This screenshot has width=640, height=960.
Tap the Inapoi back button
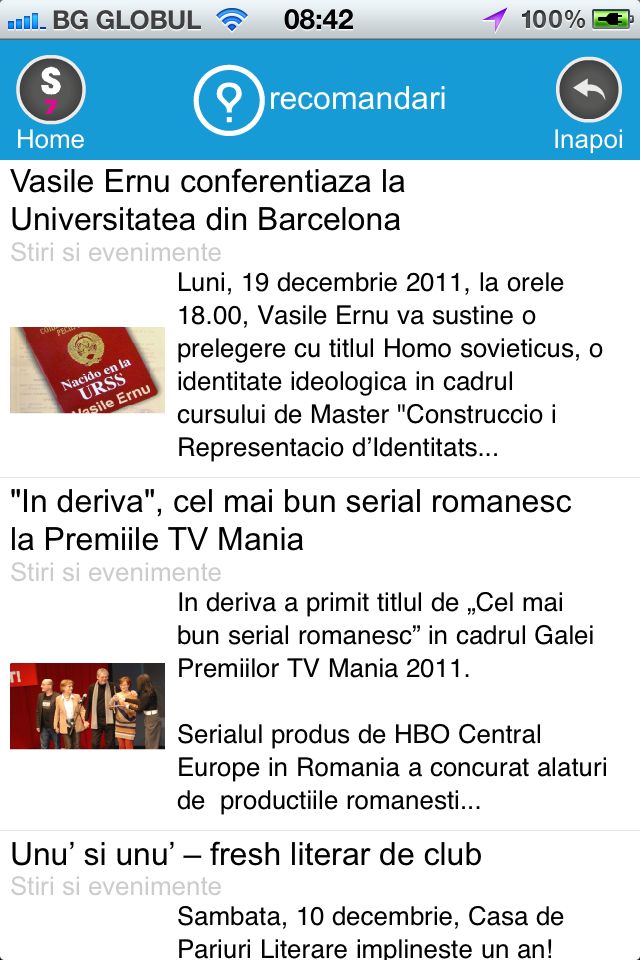pos(588,102)
